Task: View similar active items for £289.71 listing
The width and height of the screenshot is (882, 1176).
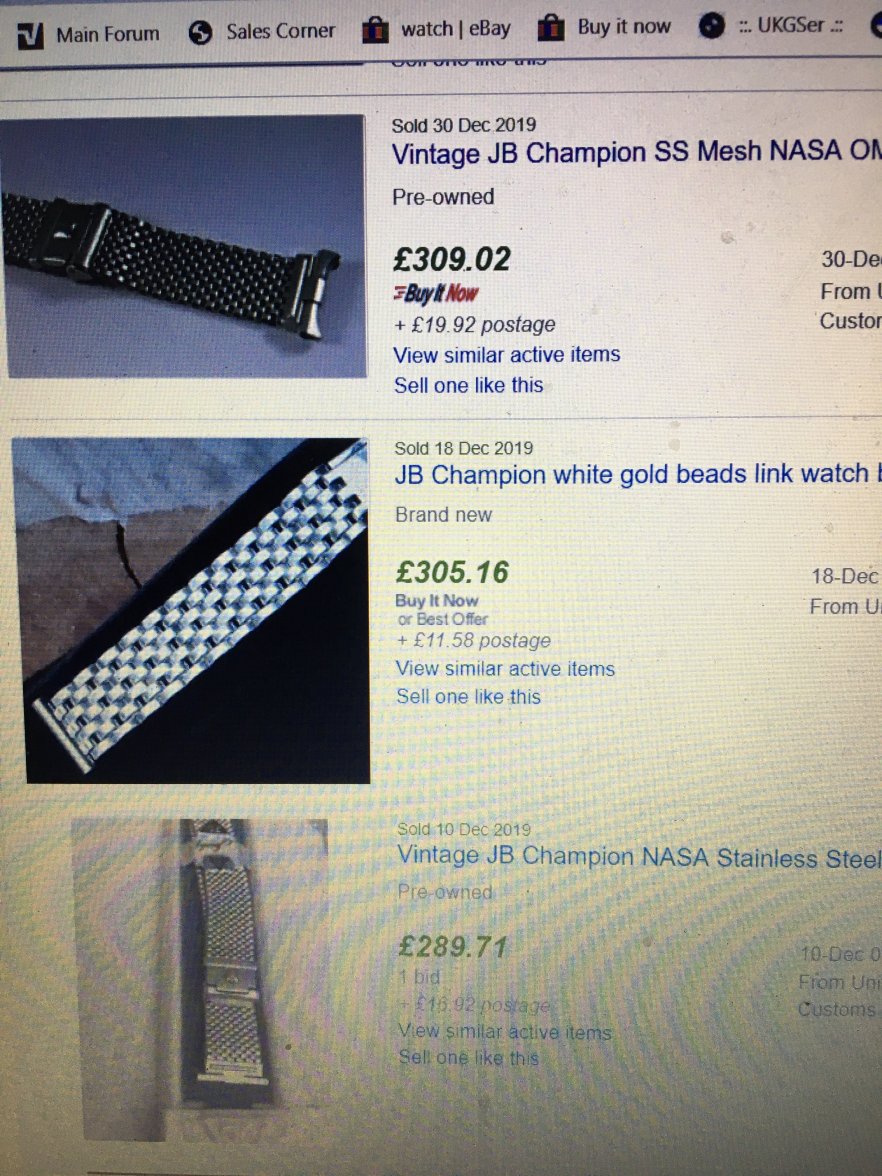Action: [504, 1031]
